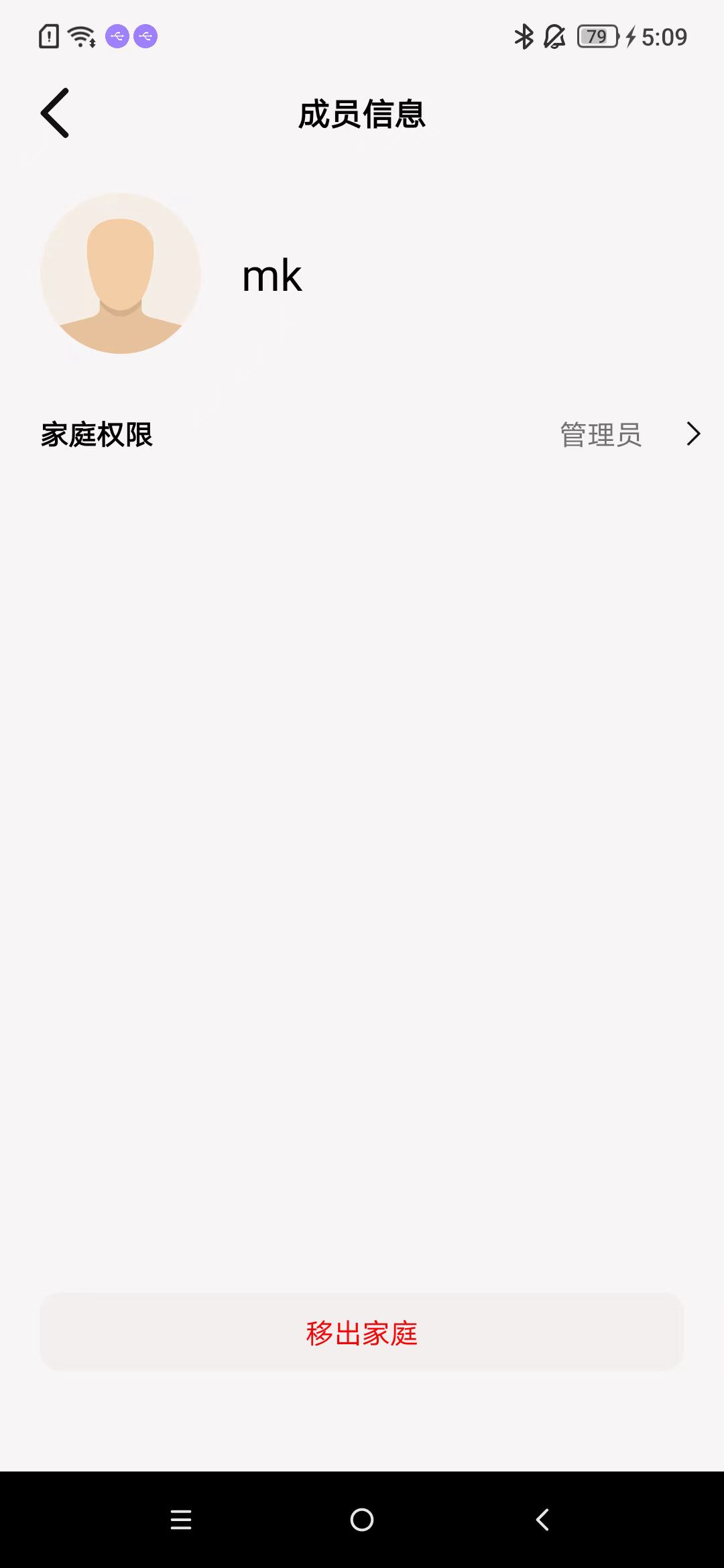Go back from the 成员信息 page
724x1568 pixels.
point(55,113)
